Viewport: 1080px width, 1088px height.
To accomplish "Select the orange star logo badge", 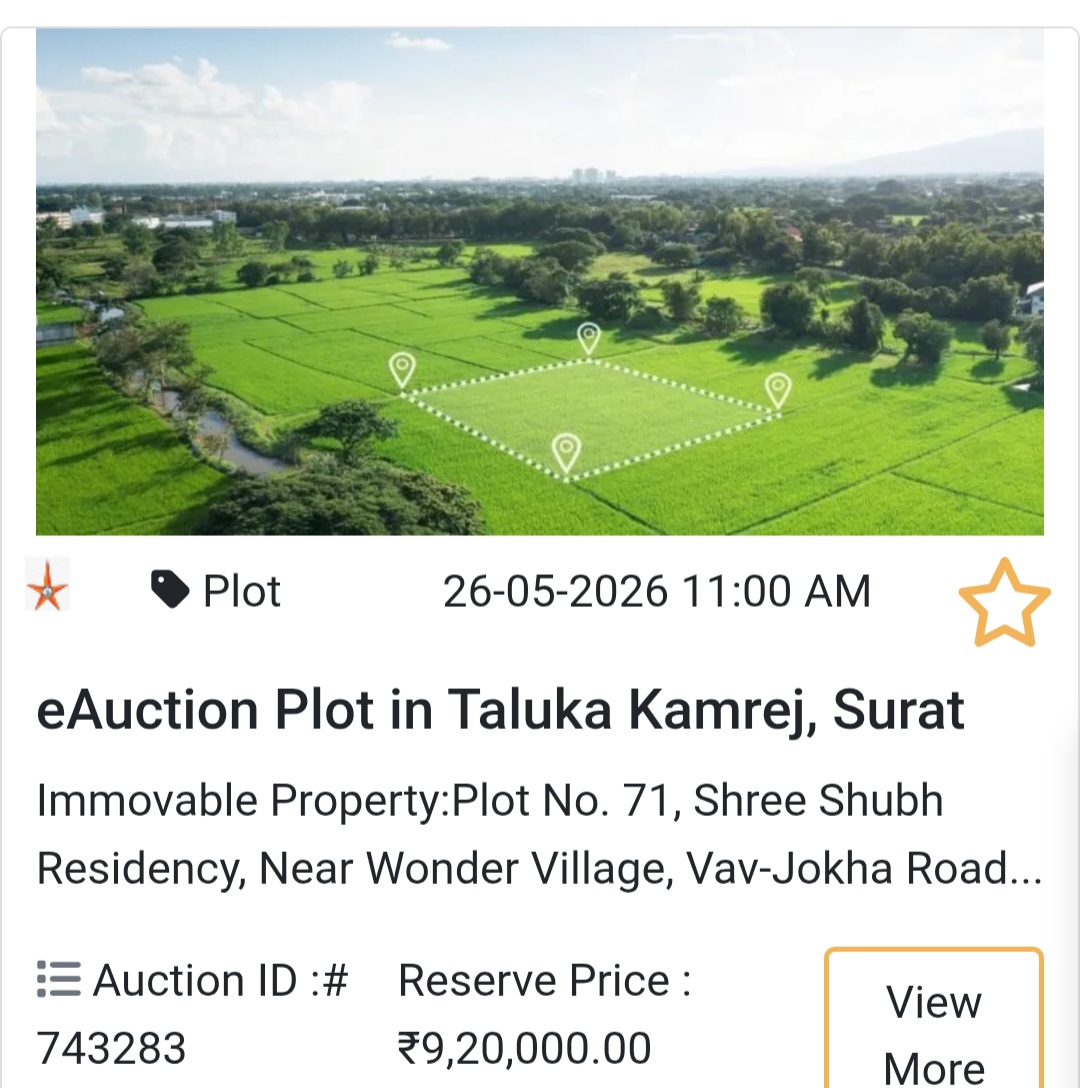I will [46, 591].
